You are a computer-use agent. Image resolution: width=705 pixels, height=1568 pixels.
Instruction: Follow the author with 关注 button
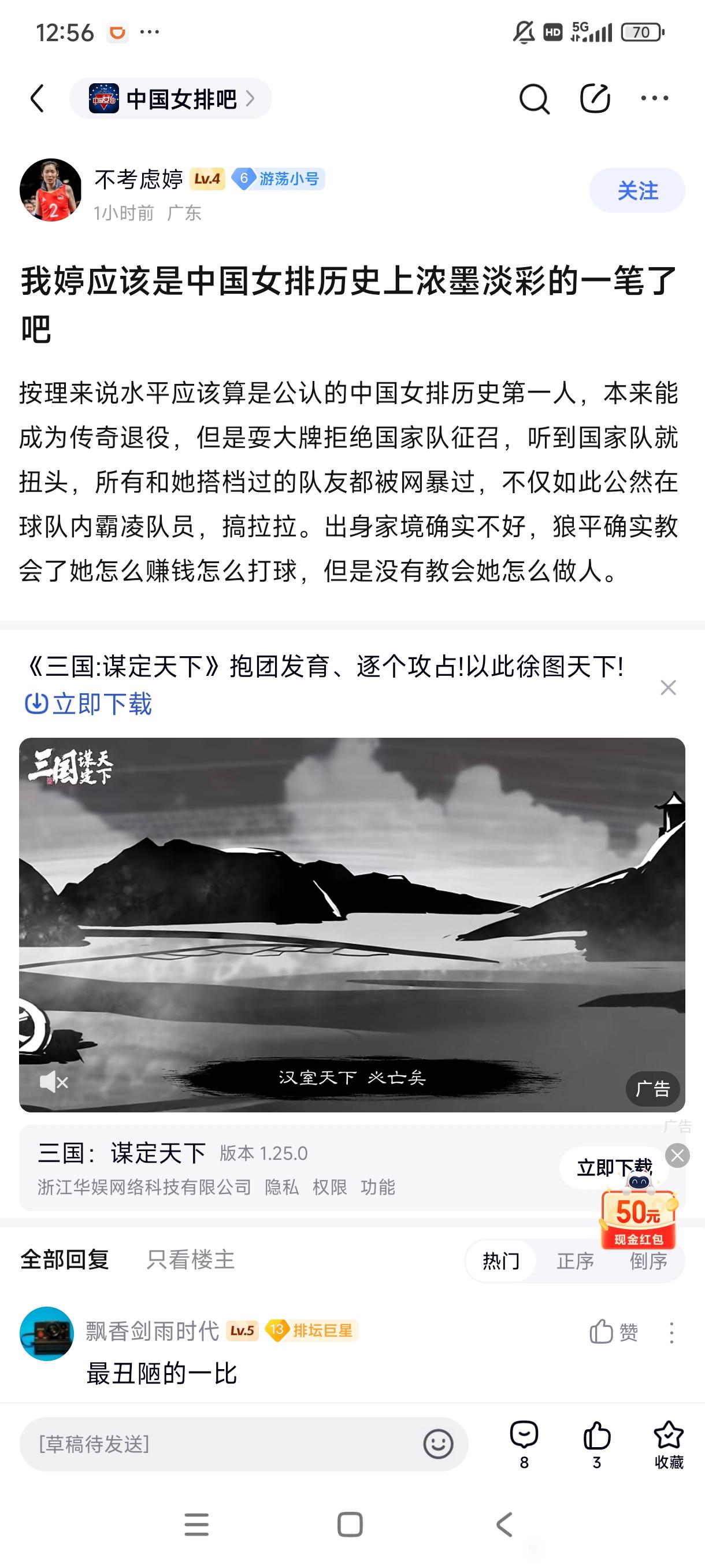pyautogui.click(x=637, y=191)
